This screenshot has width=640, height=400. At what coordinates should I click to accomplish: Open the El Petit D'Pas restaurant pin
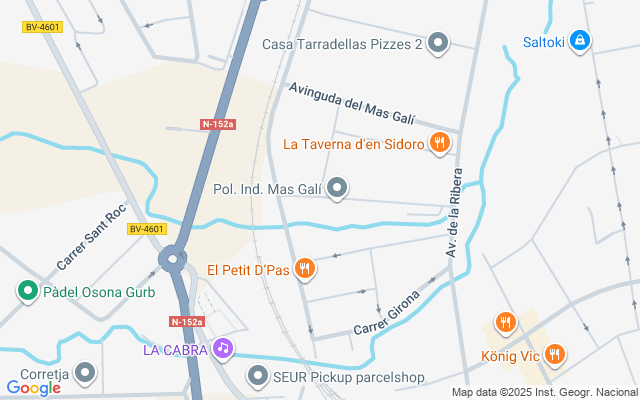pos(305,268)
